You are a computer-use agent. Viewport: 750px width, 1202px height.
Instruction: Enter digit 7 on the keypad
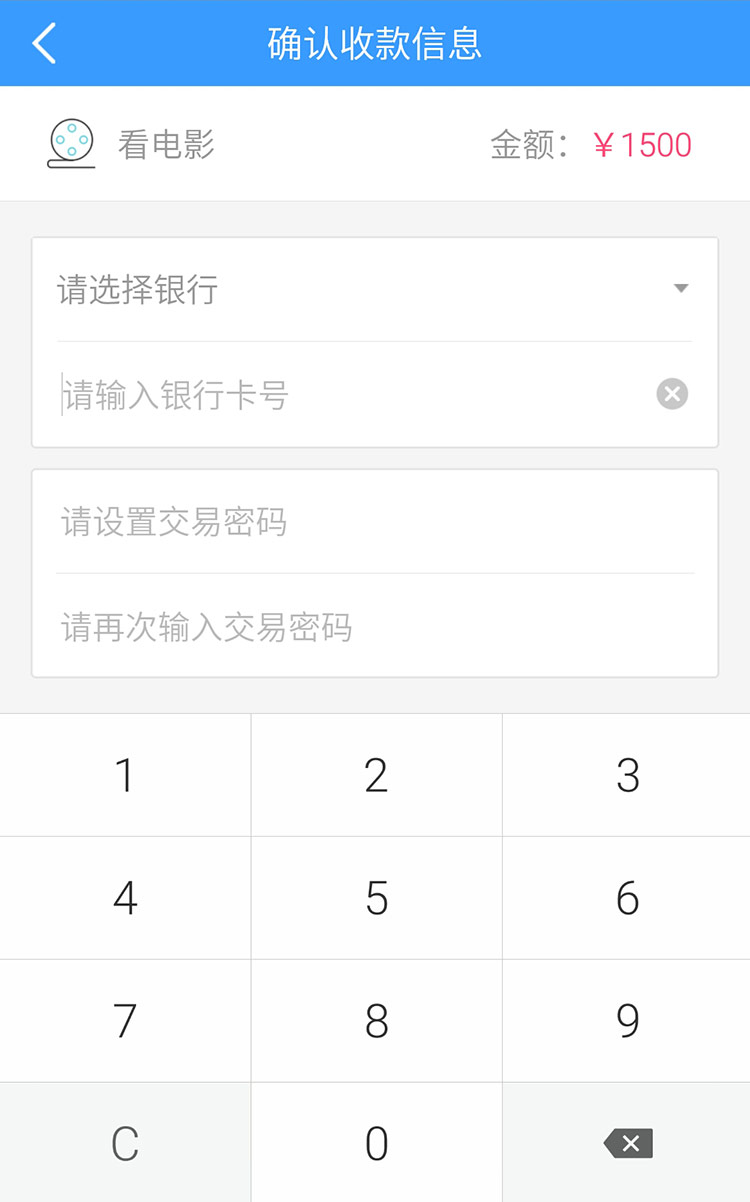[125, 1021]
